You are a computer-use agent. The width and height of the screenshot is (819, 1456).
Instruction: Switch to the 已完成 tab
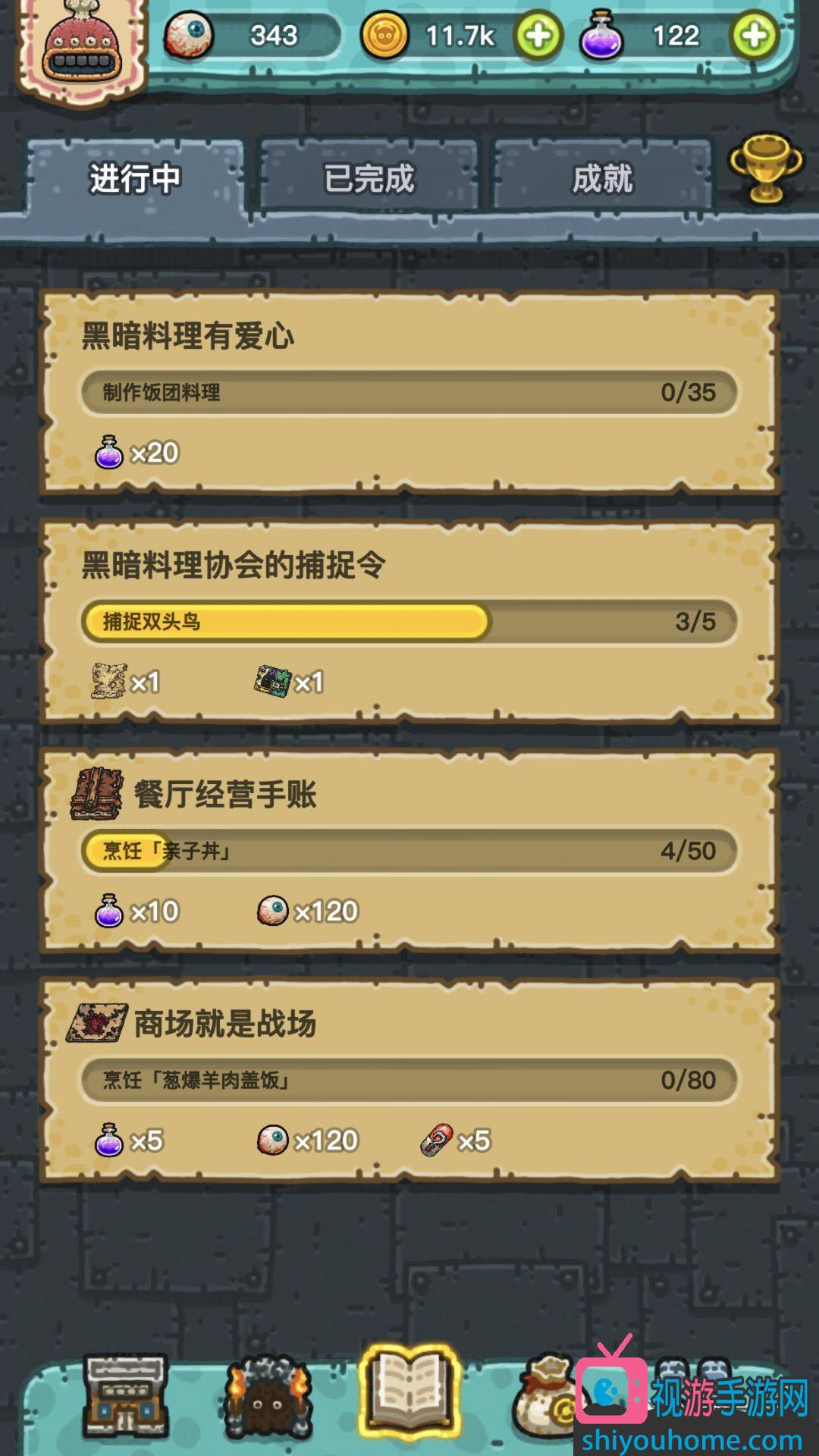pos(369,179)
